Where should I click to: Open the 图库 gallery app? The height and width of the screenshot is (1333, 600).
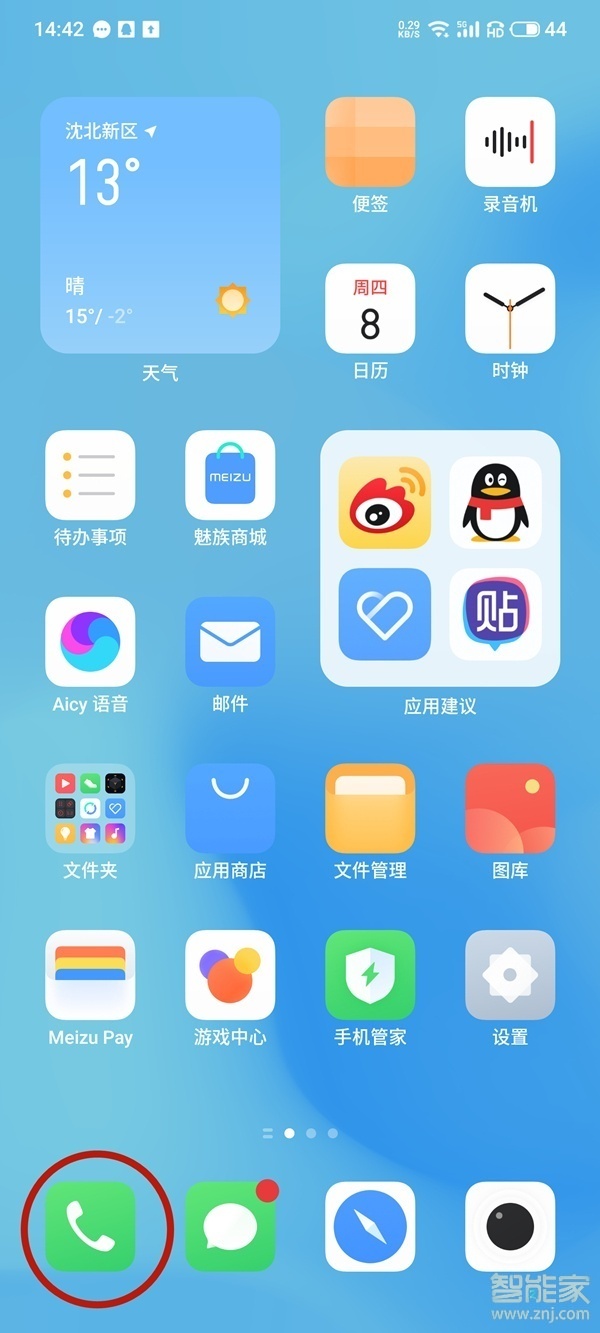point(510,808)
